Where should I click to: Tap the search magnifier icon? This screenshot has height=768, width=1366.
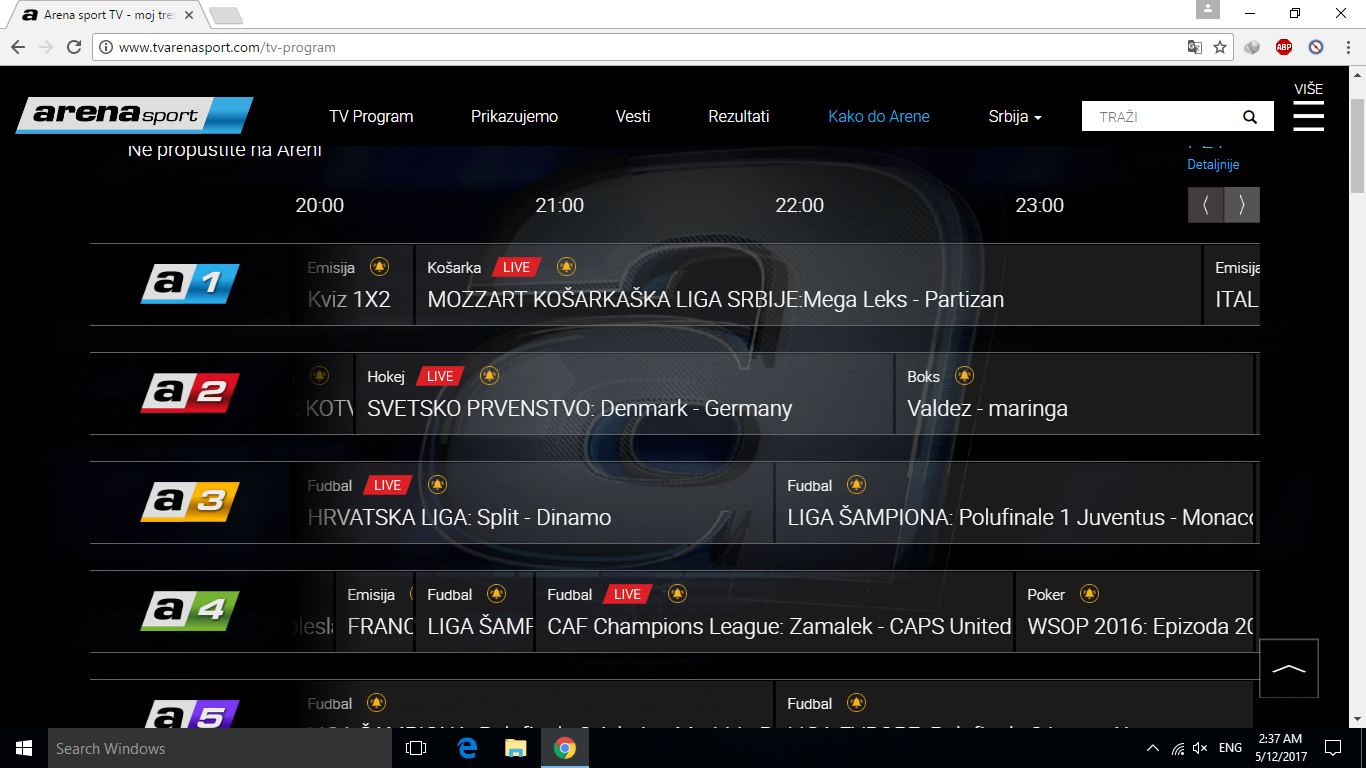pyautogui.click(x=1250, y=117)
